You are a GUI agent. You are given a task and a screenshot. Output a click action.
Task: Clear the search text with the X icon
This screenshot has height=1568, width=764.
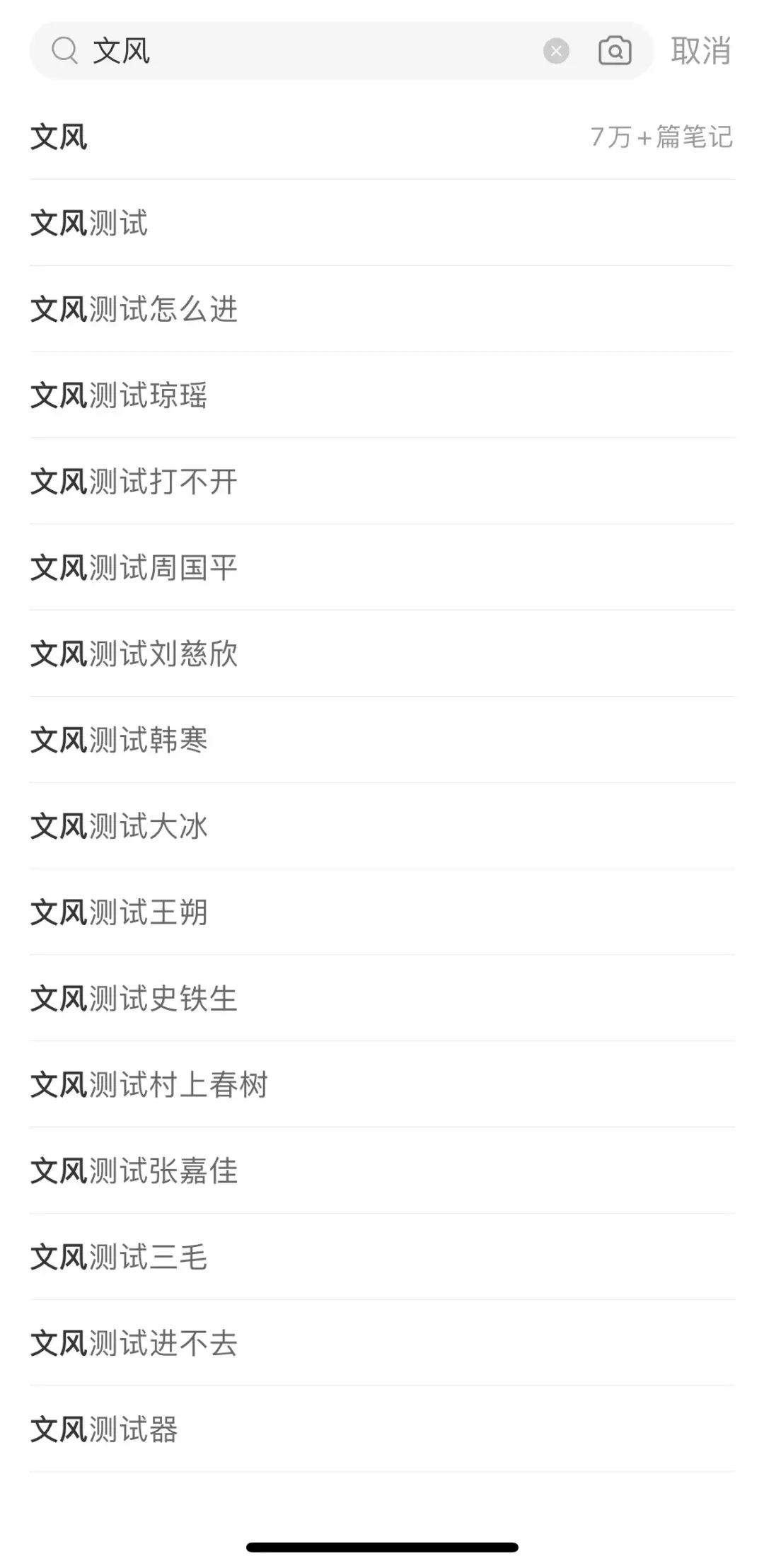[556, 51]
